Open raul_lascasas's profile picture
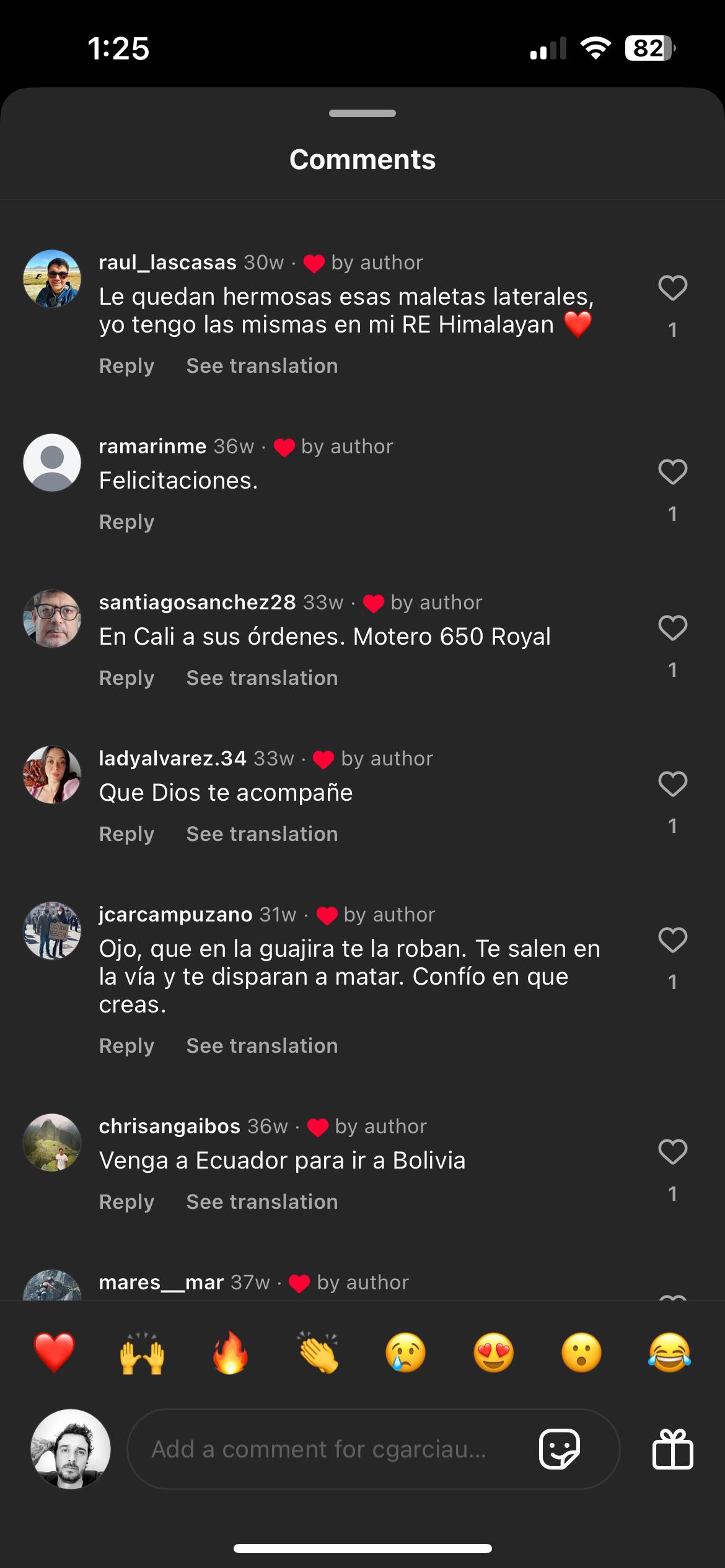The height and width of the screenshot is (1568, 725). pyautogui.click(x=52, y=279)
